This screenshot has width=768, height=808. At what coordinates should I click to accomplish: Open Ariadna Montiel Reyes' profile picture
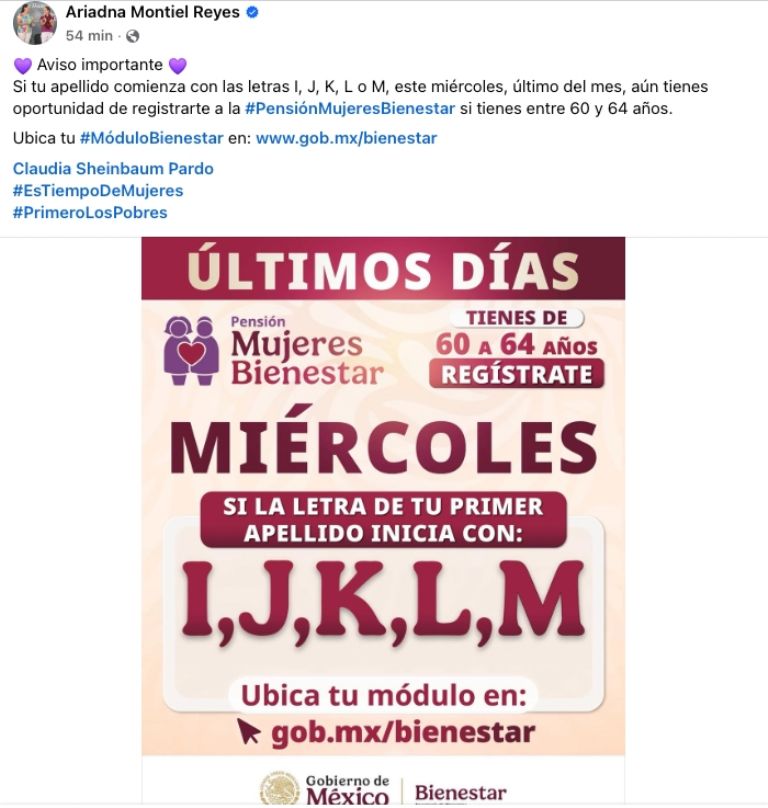tap(35, 23)
